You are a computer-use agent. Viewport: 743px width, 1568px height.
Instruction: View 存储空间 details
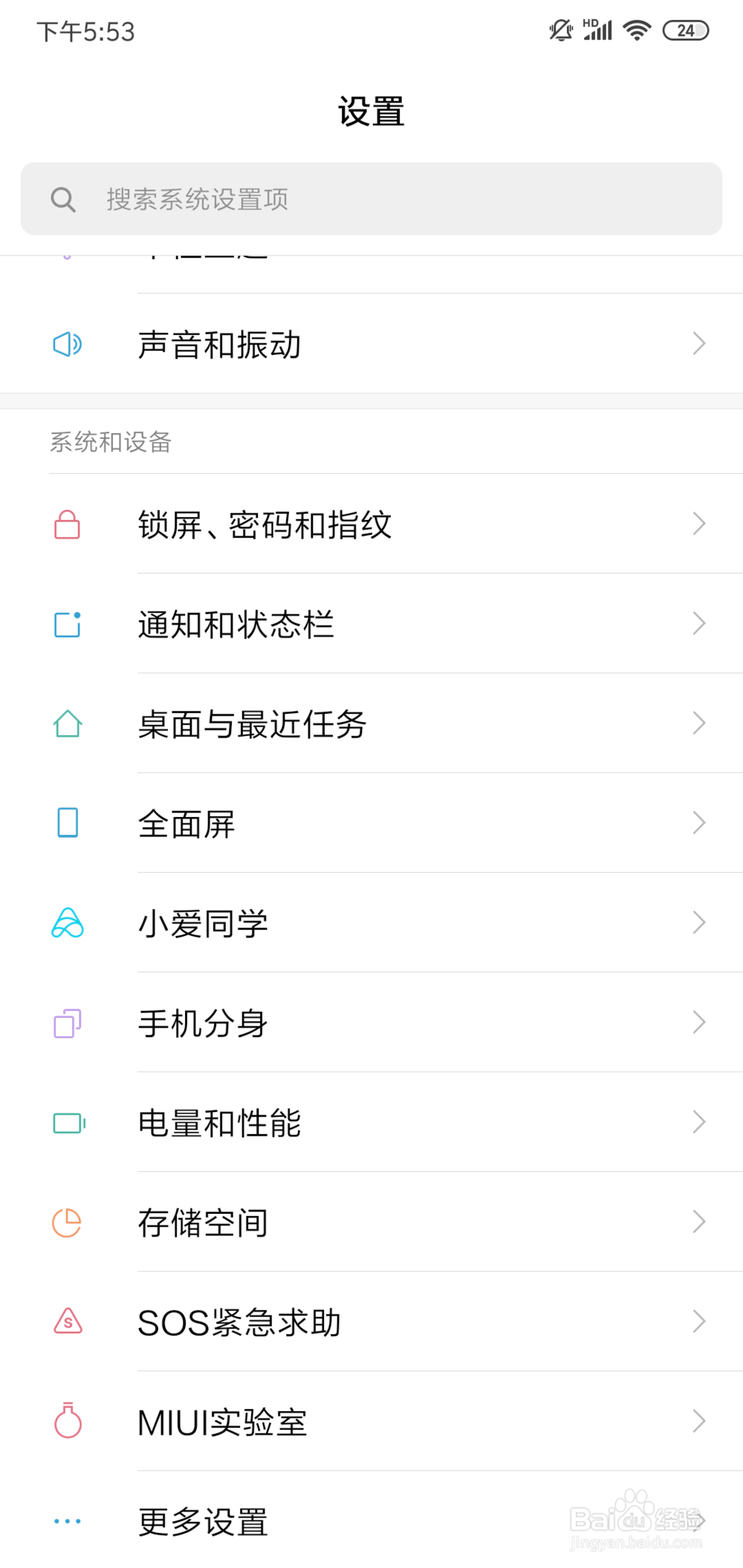371,1222
